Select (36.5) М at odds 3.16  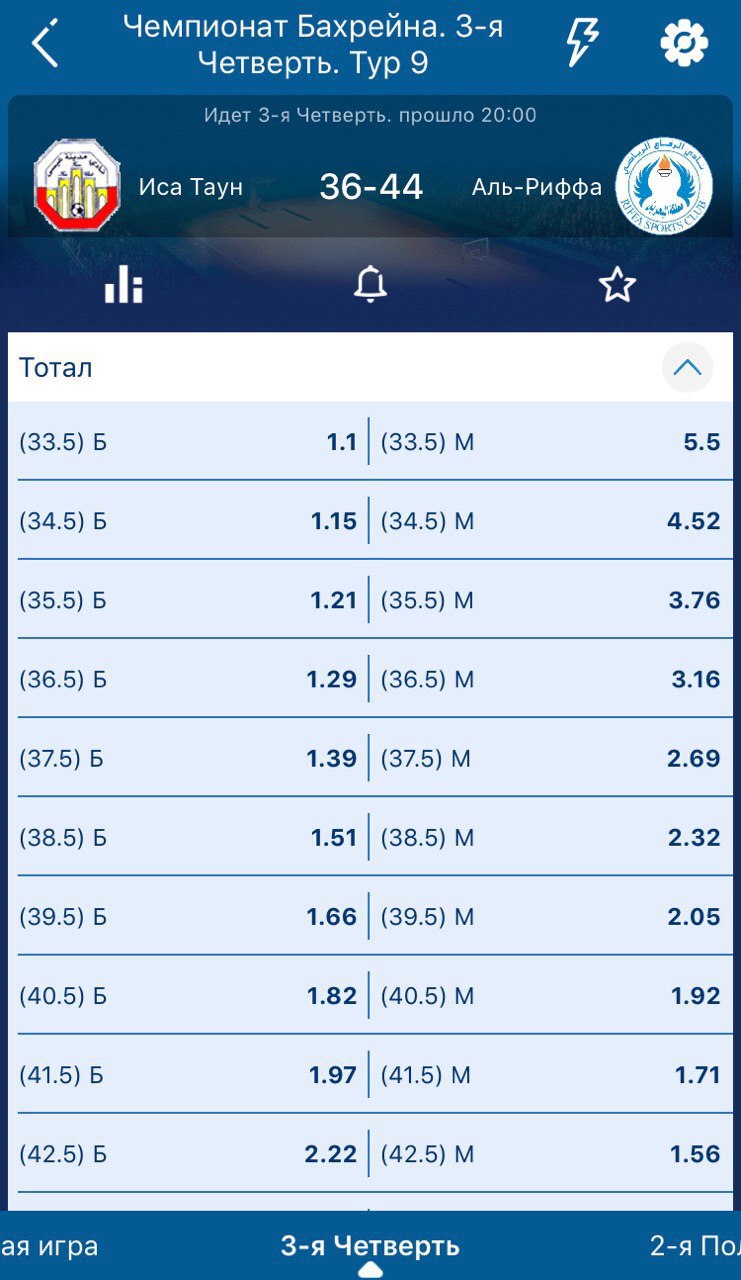551,679
